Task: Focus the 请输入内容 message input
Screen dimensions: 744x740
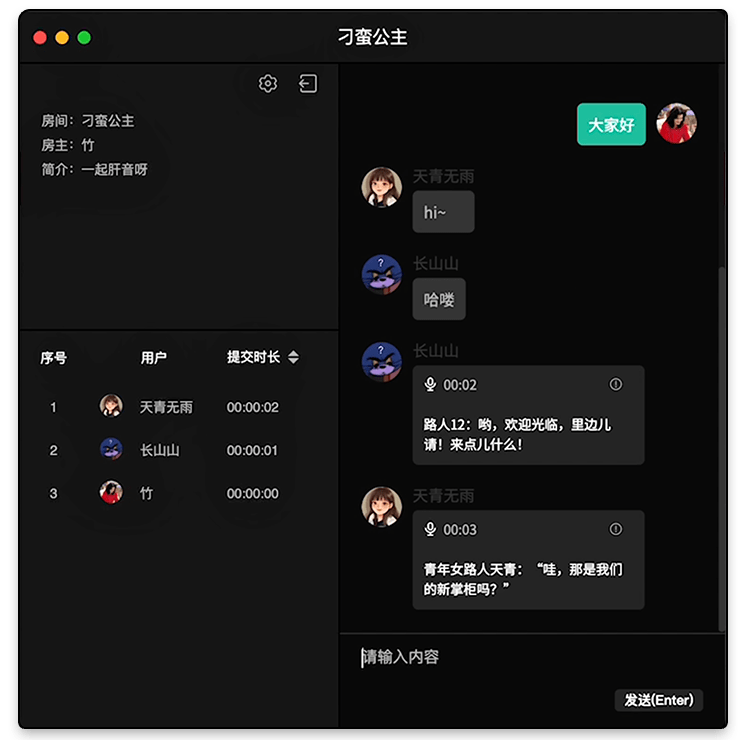Action: tap(530, 658)
